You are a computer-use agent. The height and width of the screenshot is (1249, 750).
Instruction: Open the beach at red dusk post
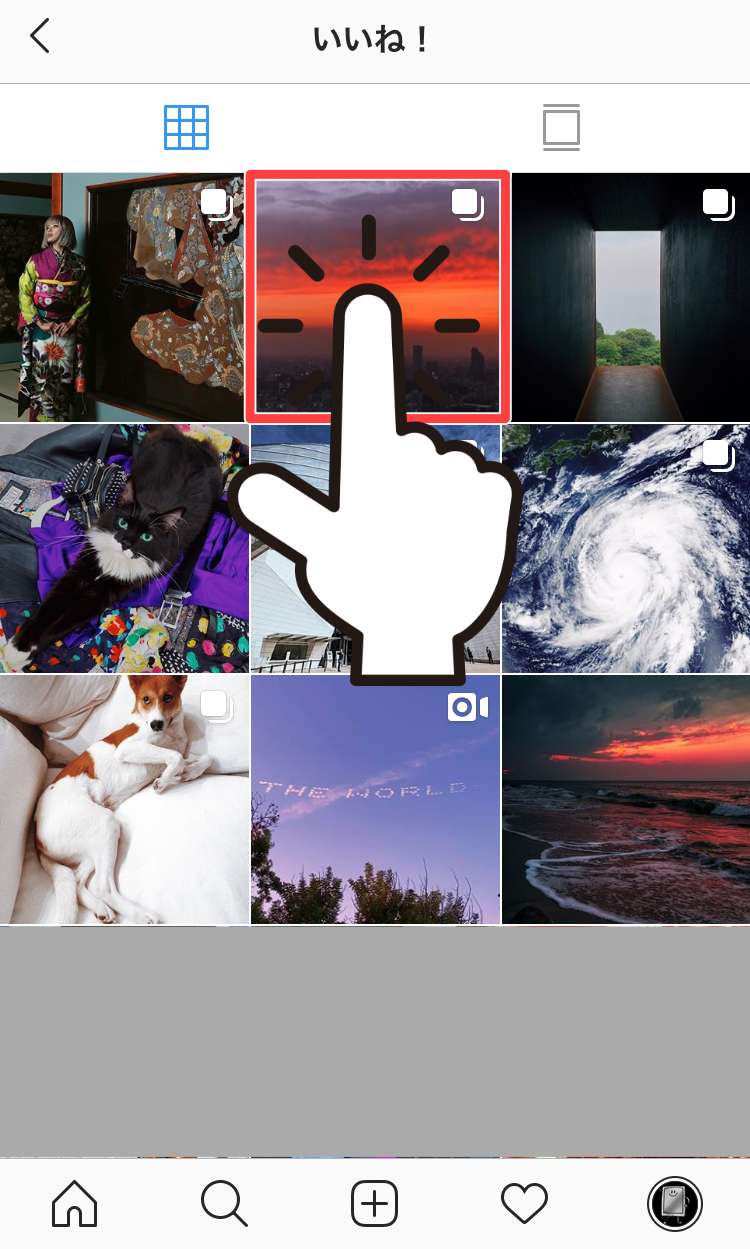626,799
